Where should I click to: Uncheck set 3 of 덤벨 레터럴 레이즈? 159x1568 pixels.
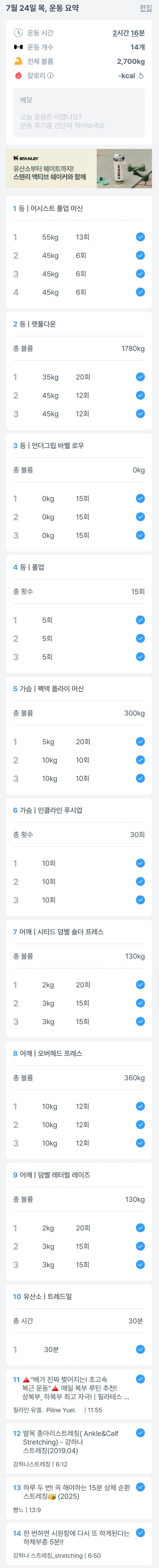click(140, 1264)
